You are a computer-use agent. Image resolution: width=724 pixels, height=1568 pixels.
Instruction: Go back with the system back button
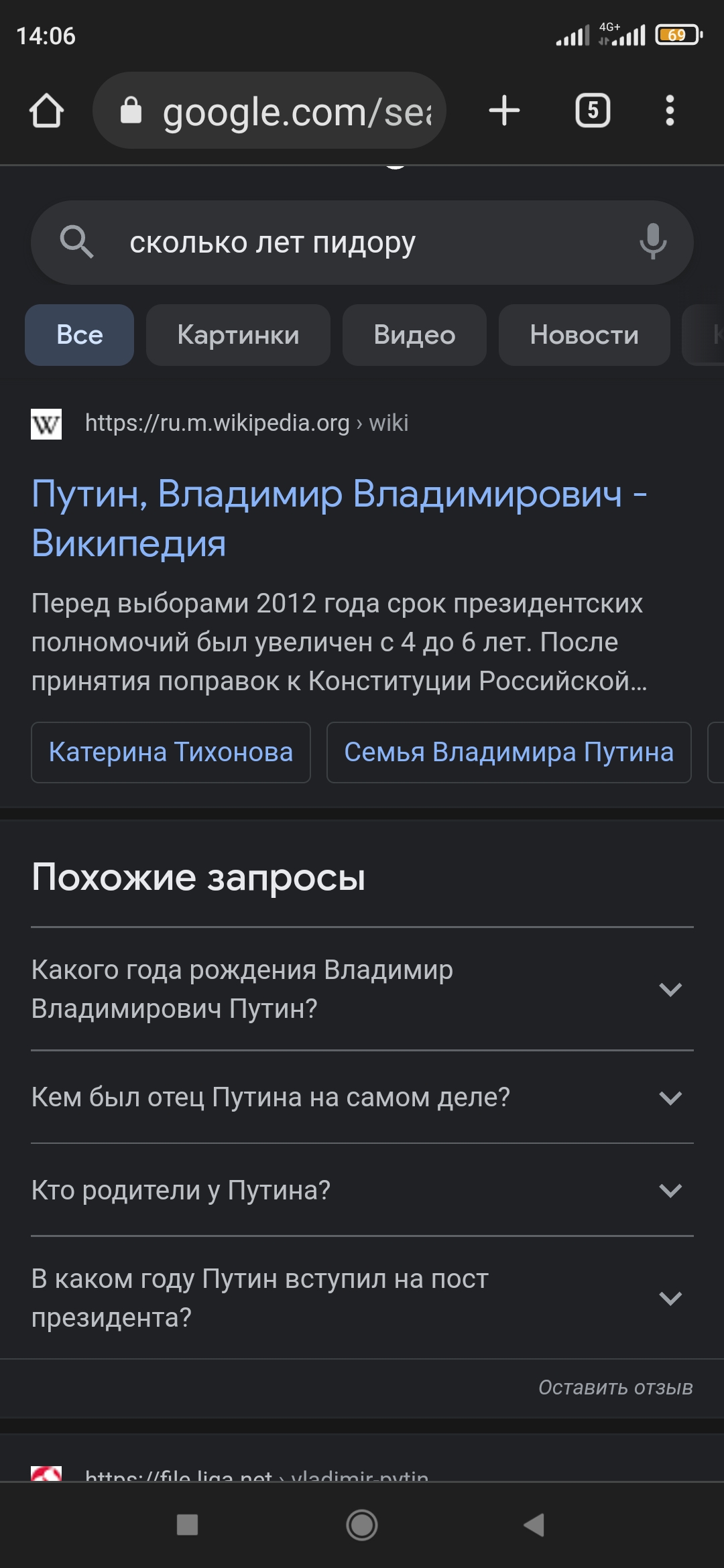(534, 1525)
